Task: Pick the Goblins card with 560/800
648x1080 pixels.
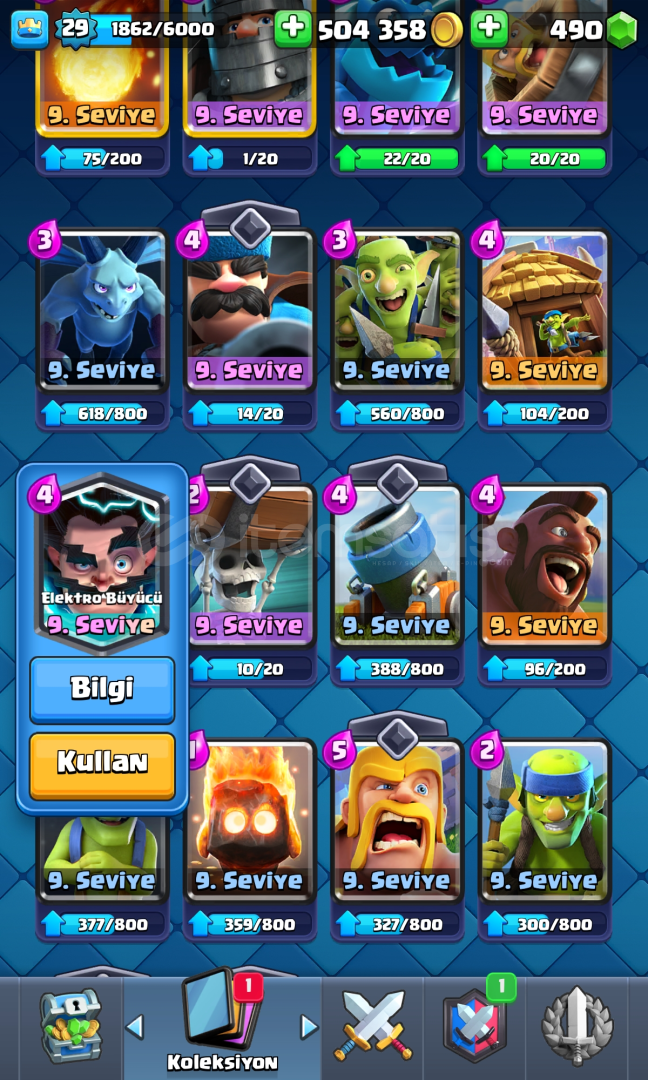Action: point(397,311)
